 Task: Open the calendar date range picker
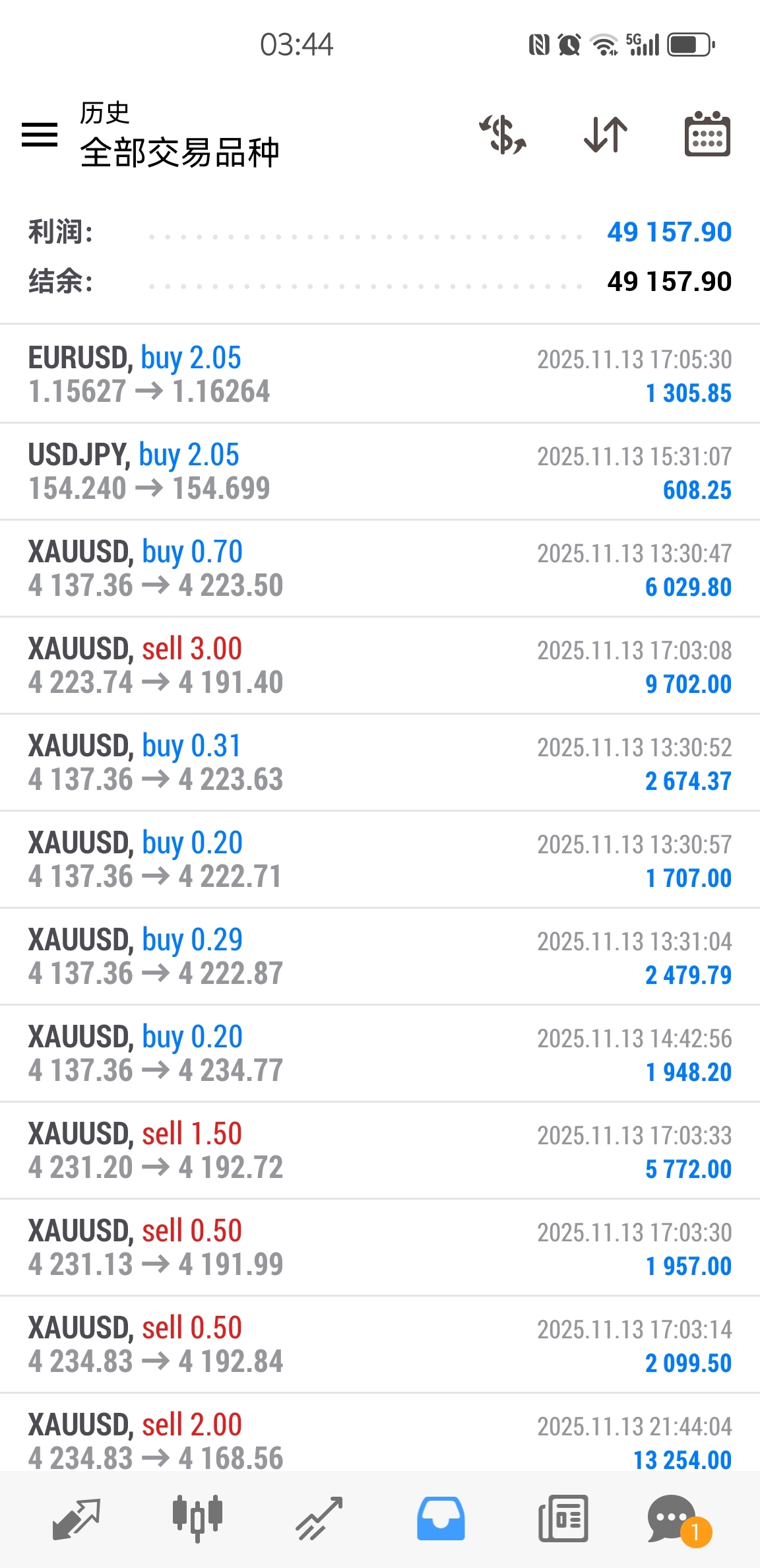[x=707, y=135]
